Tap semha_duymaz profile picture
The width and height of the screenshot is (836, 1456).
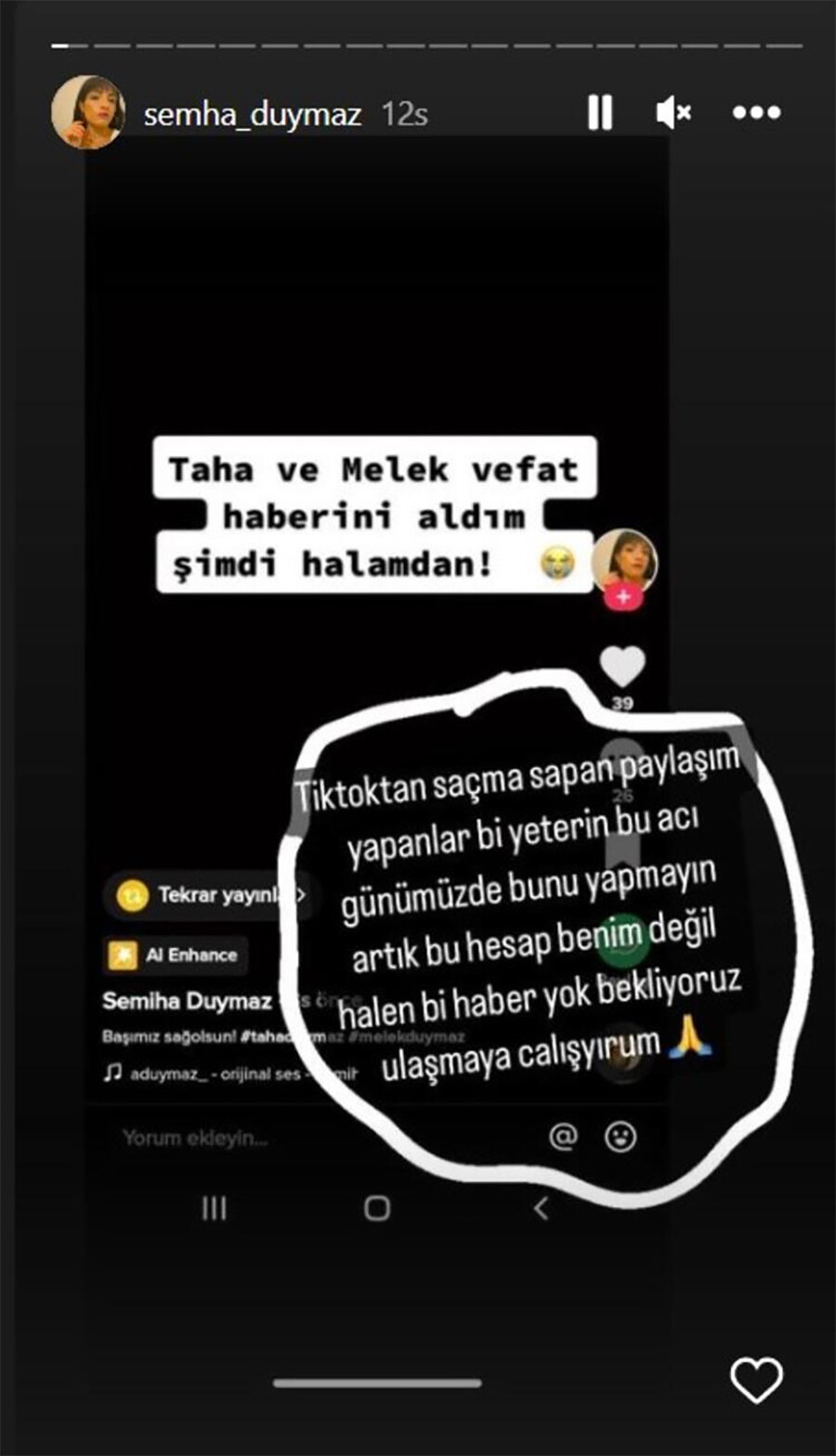(88, 111)
